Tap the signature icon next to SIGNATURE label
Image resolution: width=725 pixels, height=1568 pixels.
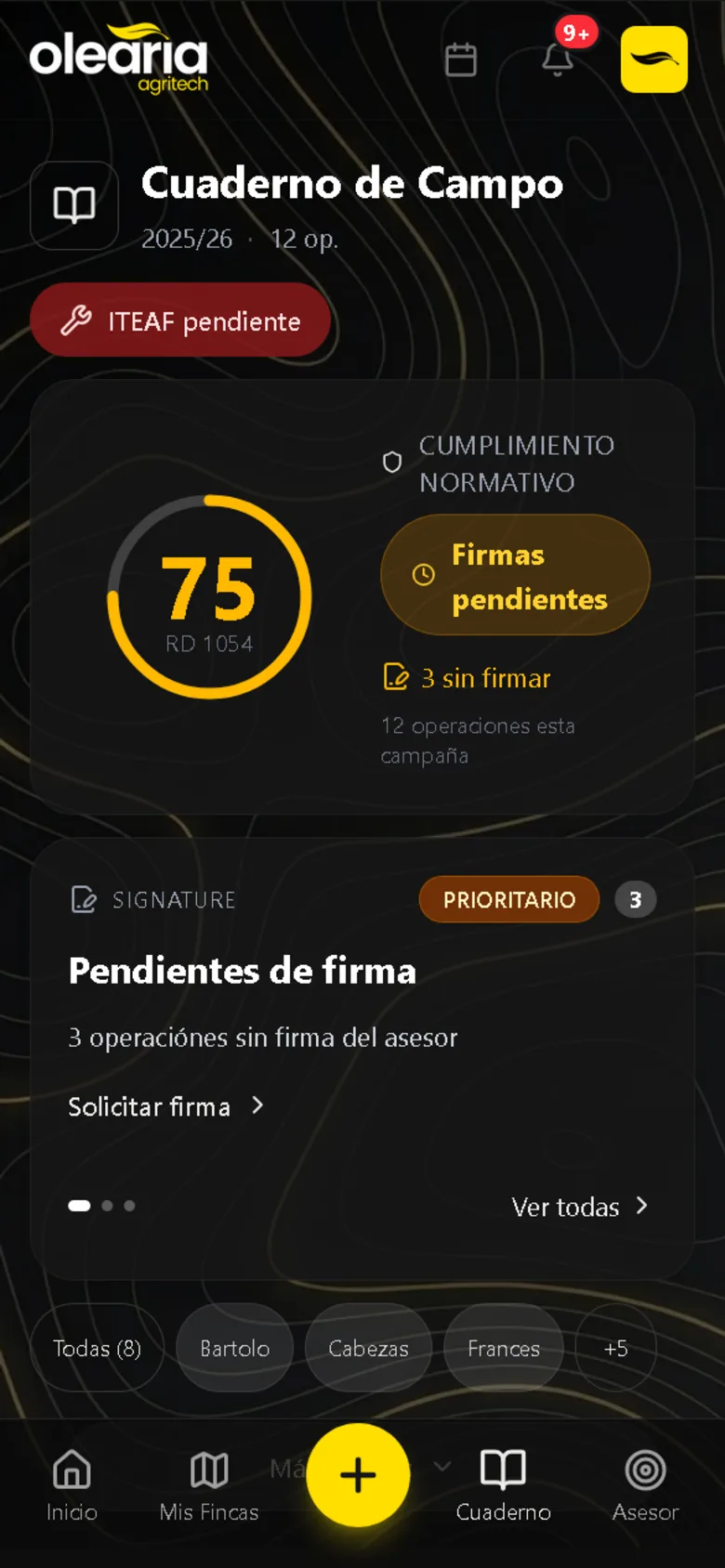tap(83, 899)
